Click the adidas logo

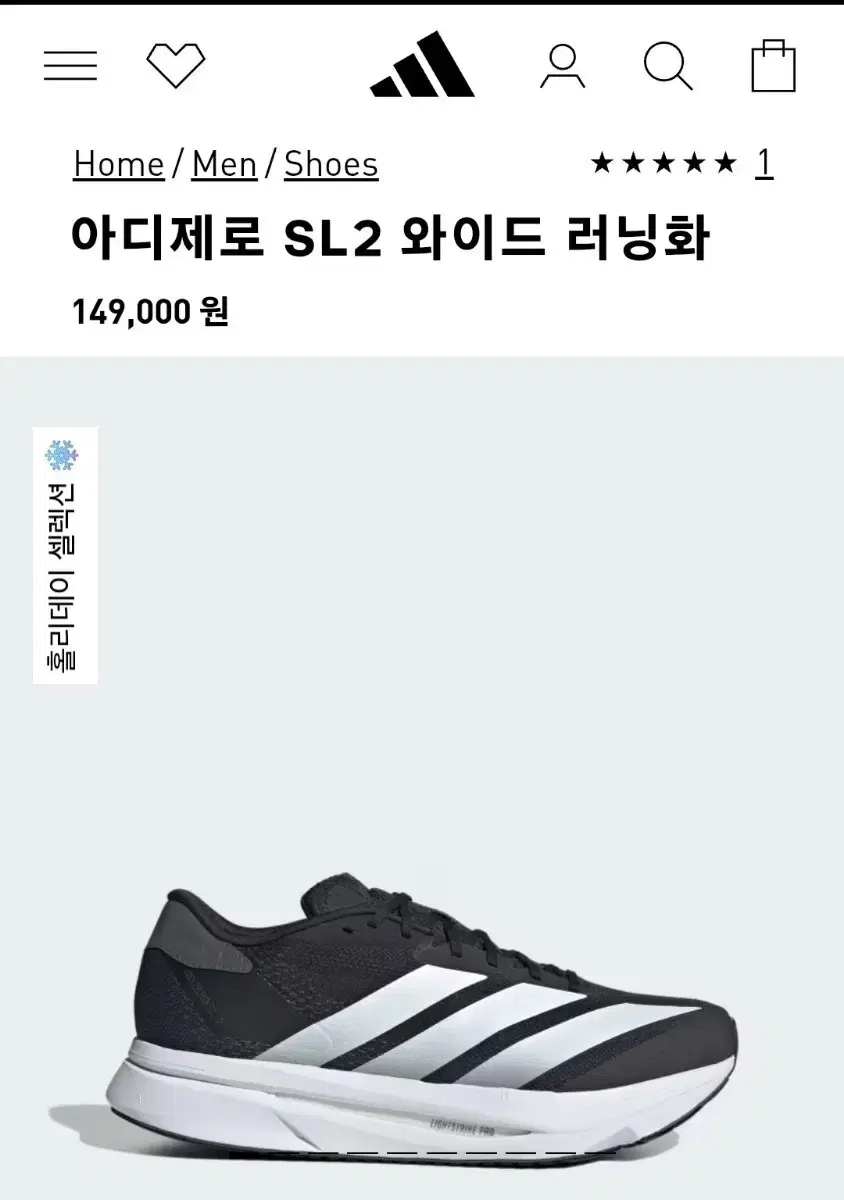click(x=421, y=62)
